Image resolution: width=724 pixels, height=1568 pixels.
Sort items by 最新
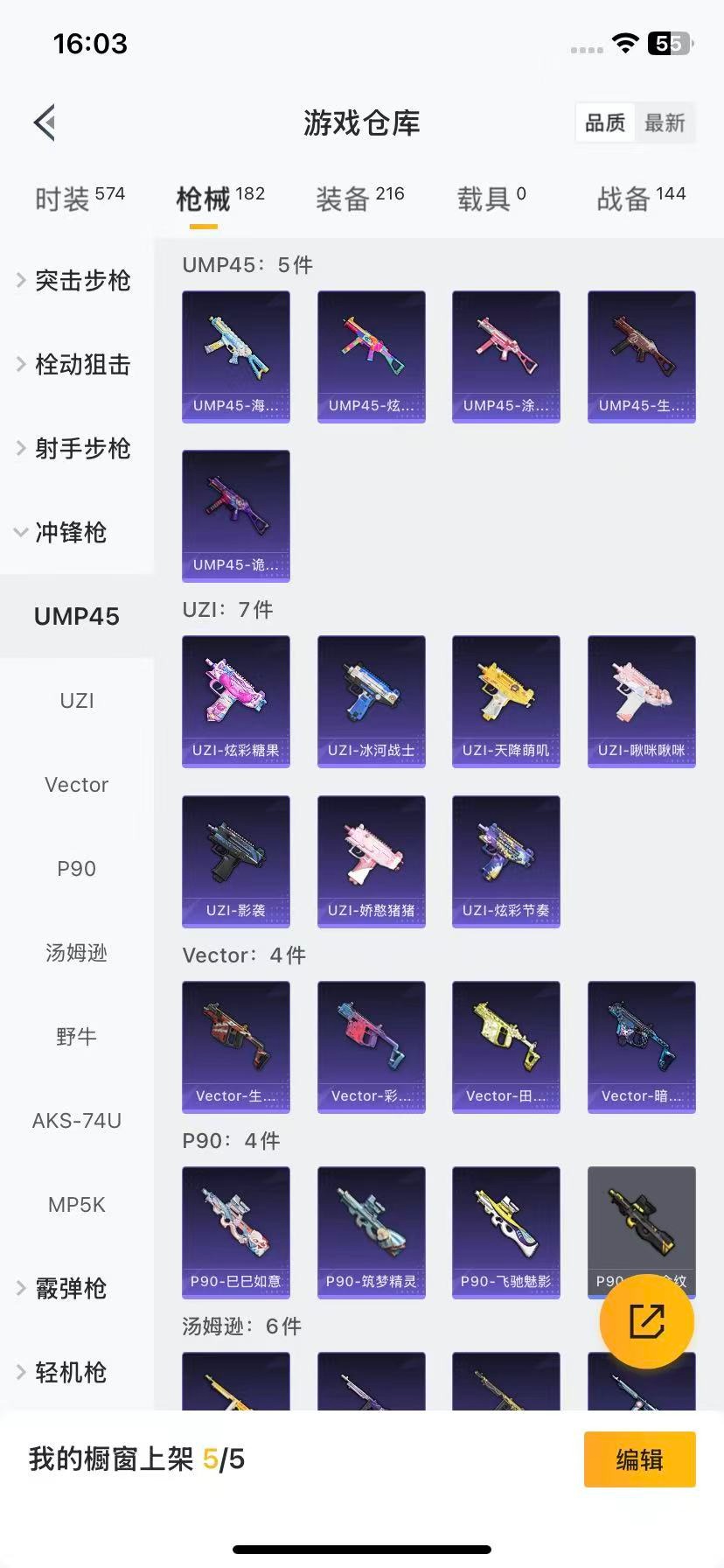click(665, 123)
